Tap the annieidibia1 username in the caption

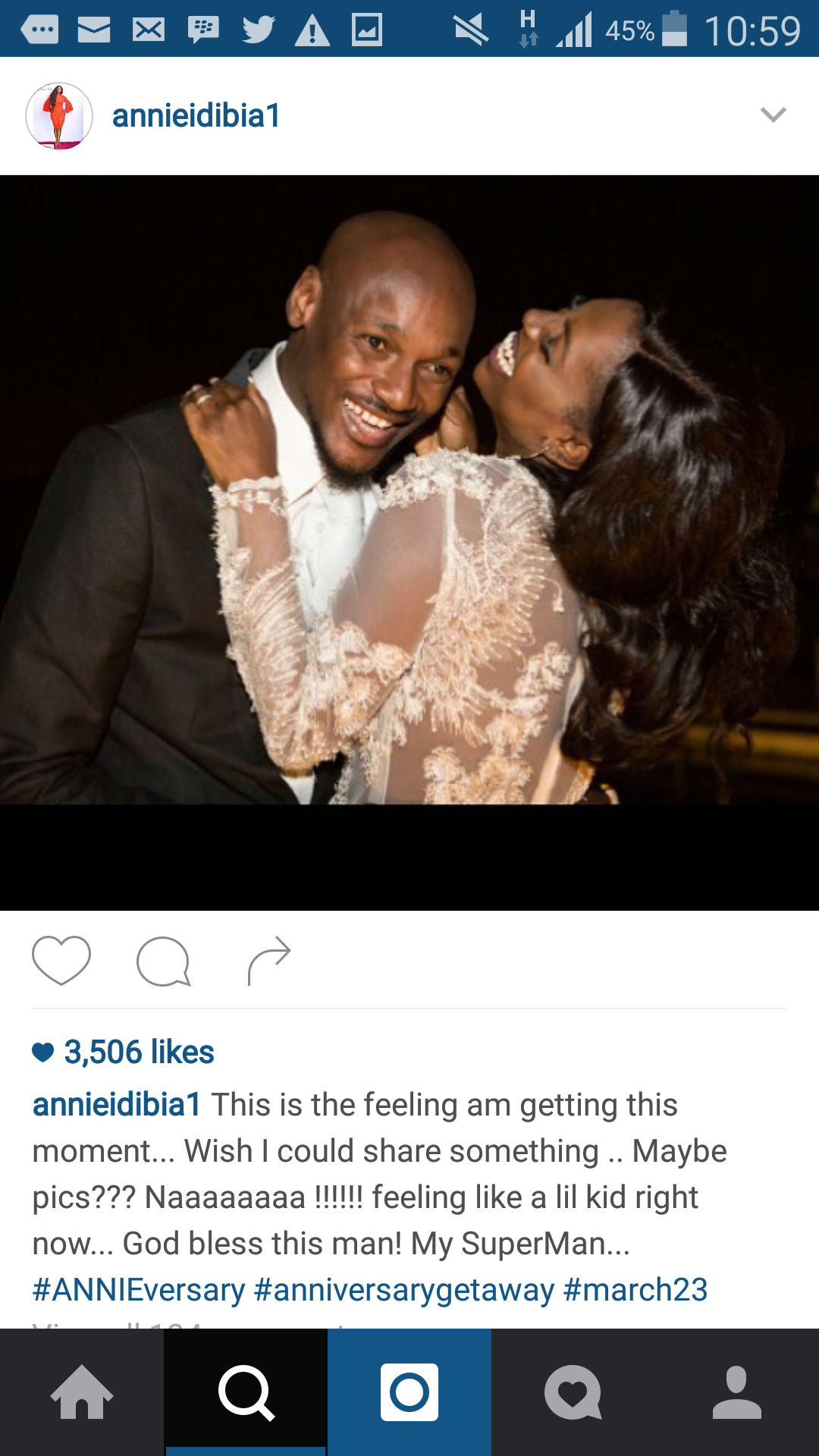click(x=117, y=1105)
